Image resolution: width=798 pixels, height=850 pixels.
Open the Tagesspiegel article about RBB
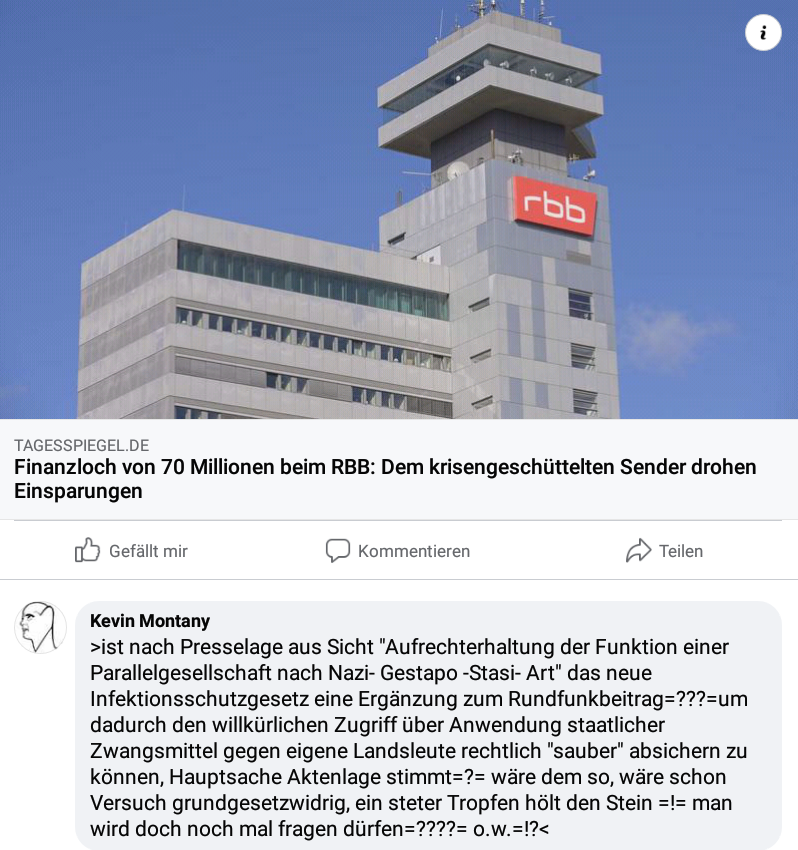click(x=385, y=478)
